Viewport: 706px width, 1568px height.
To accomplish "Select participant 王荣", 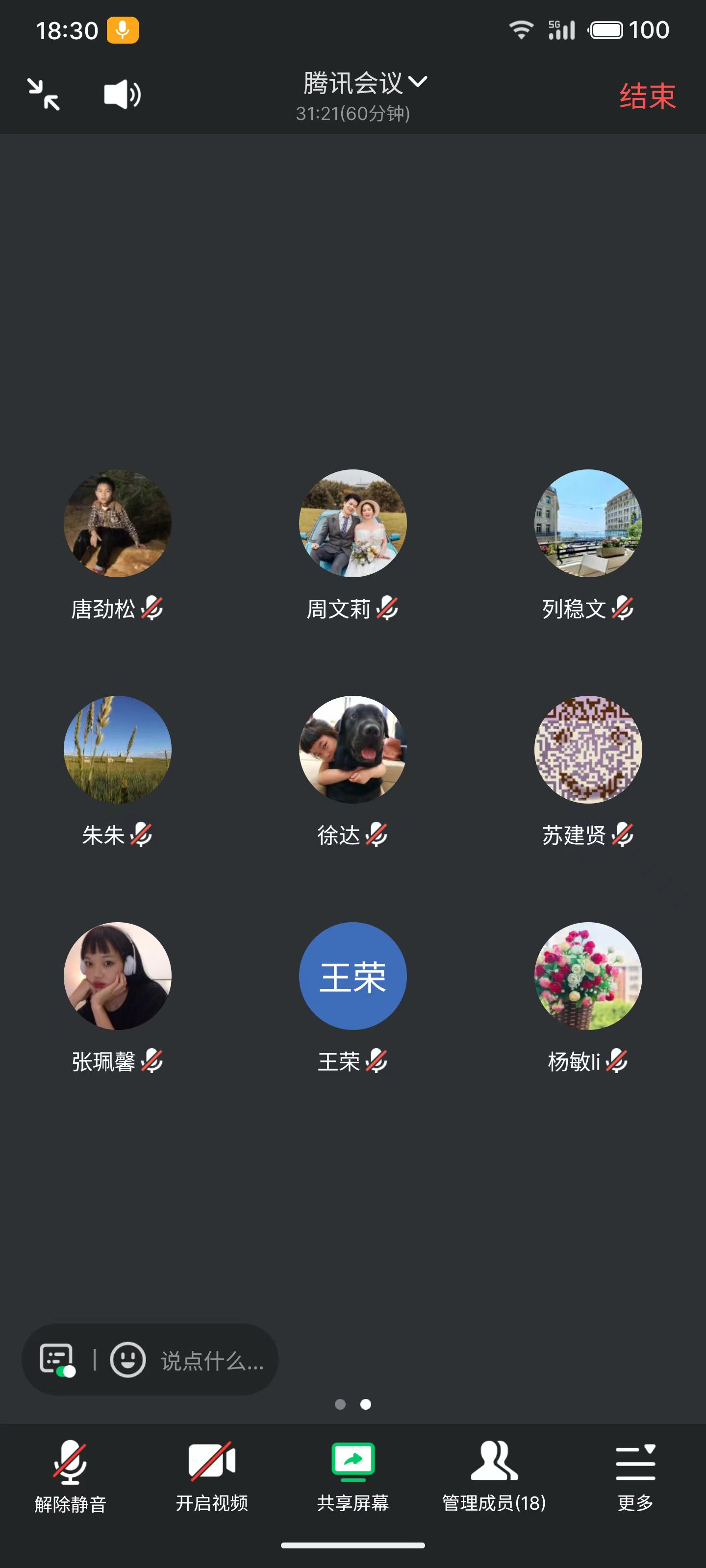I will pyautogui.click(x=353, y=976).
